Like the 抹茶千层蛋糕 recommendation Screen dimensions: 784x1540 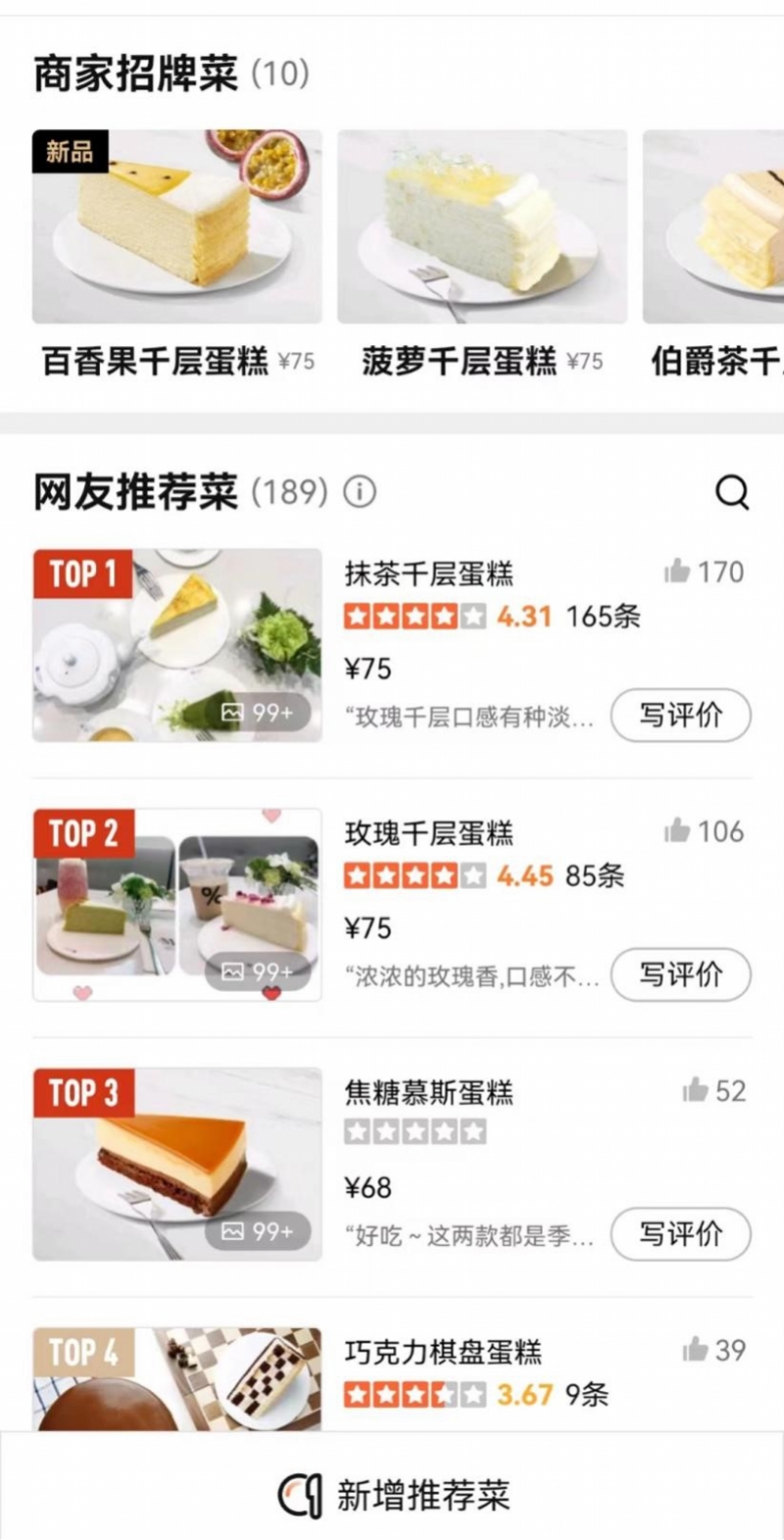[x=677, y=571]
